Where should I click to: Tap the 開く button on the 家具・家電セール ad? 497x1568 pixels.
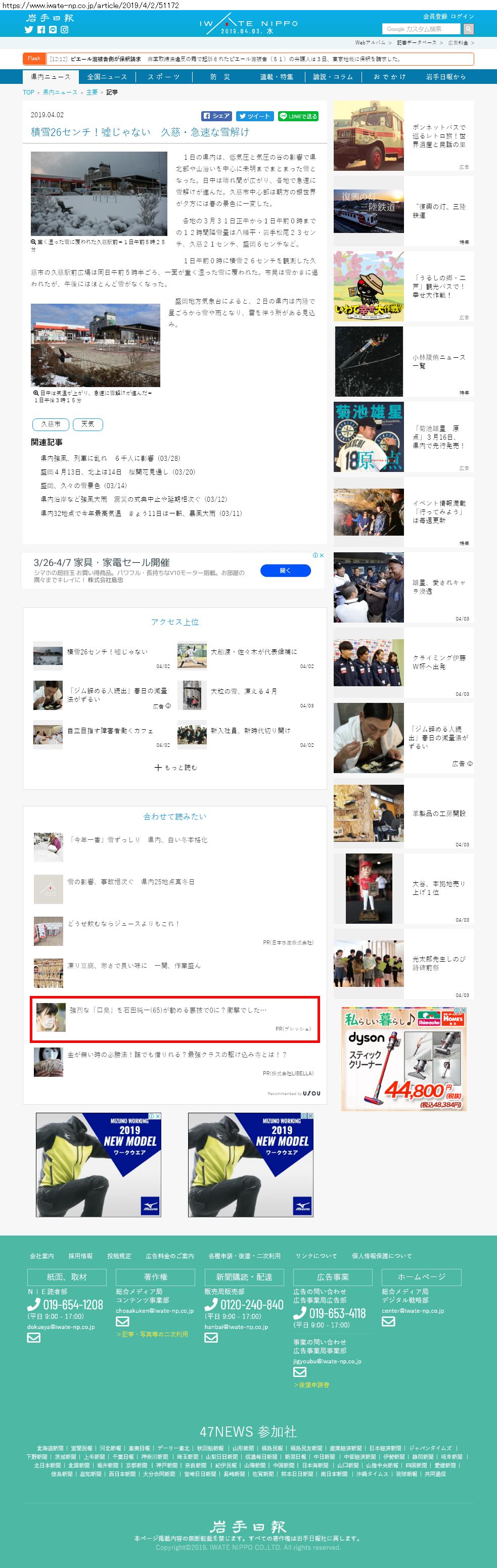[x=285, y=571]
